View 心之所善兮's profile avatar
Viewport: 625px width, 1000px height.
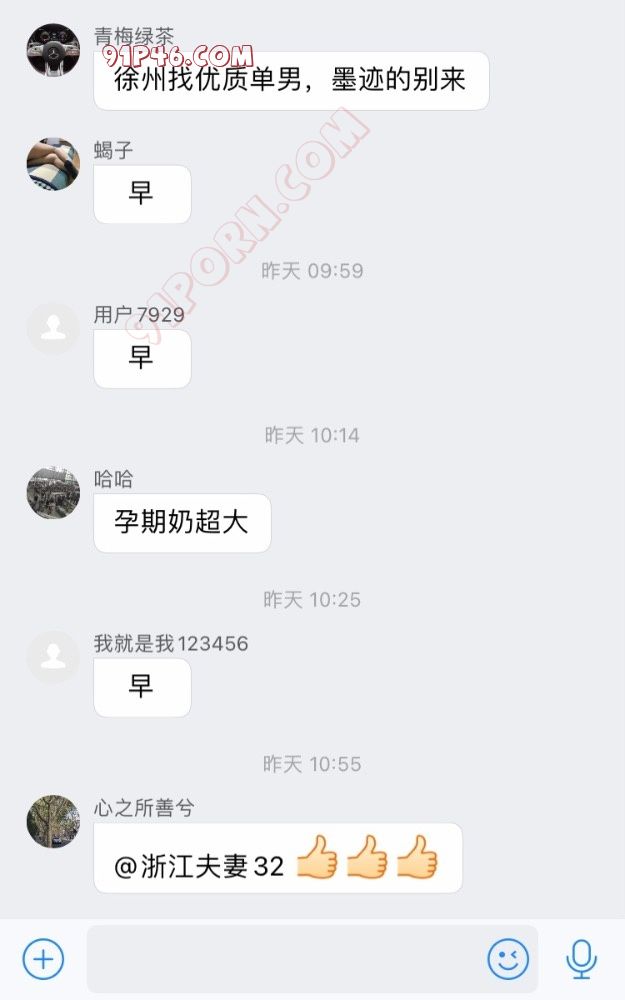(x=53, y=821)
